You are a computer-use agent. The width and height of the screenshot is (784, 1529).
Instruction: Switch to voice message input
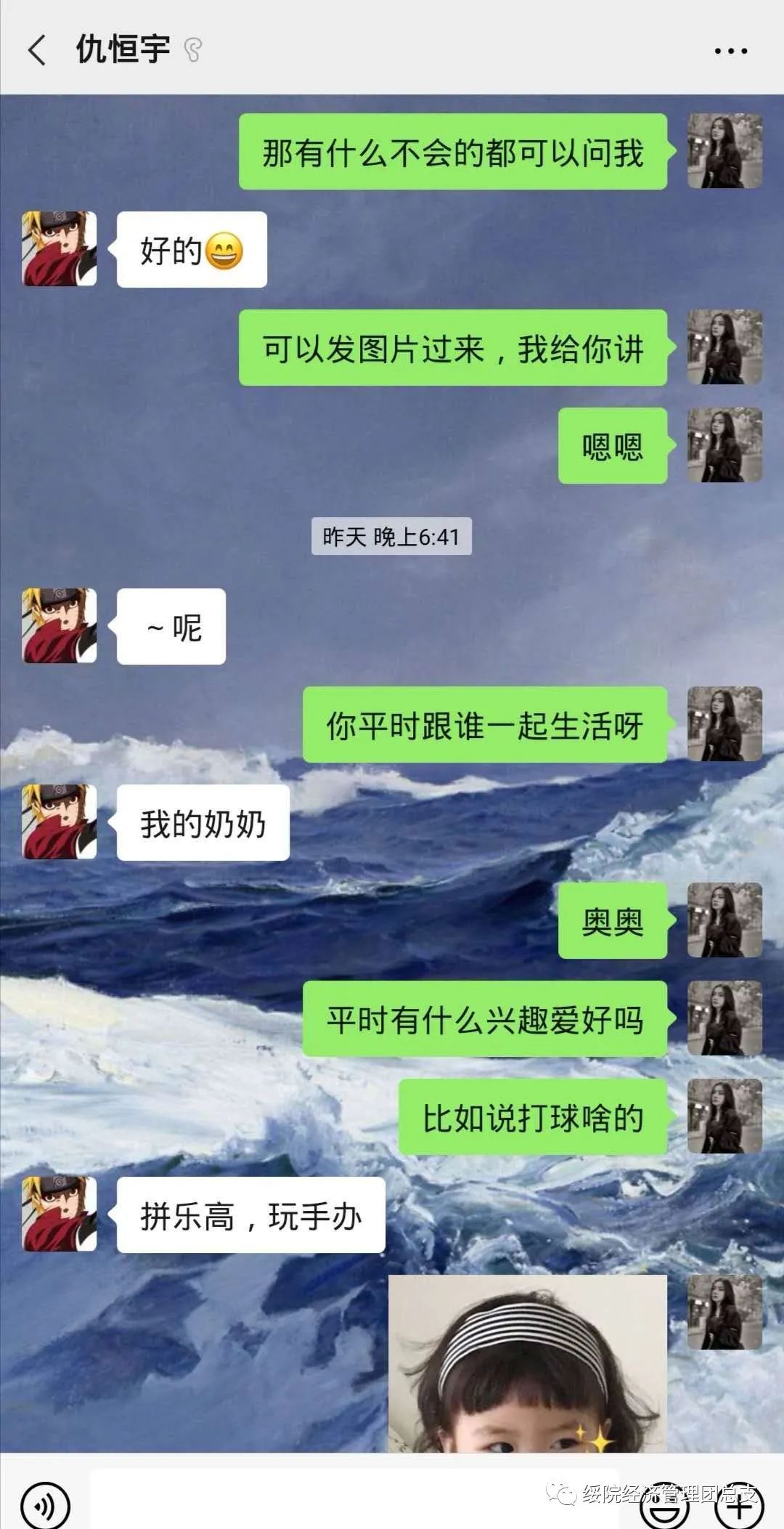coord(45,1506)
